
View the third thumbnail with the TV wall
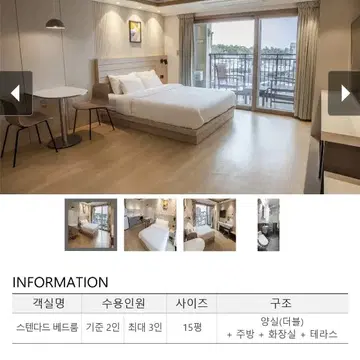(210, 225)
